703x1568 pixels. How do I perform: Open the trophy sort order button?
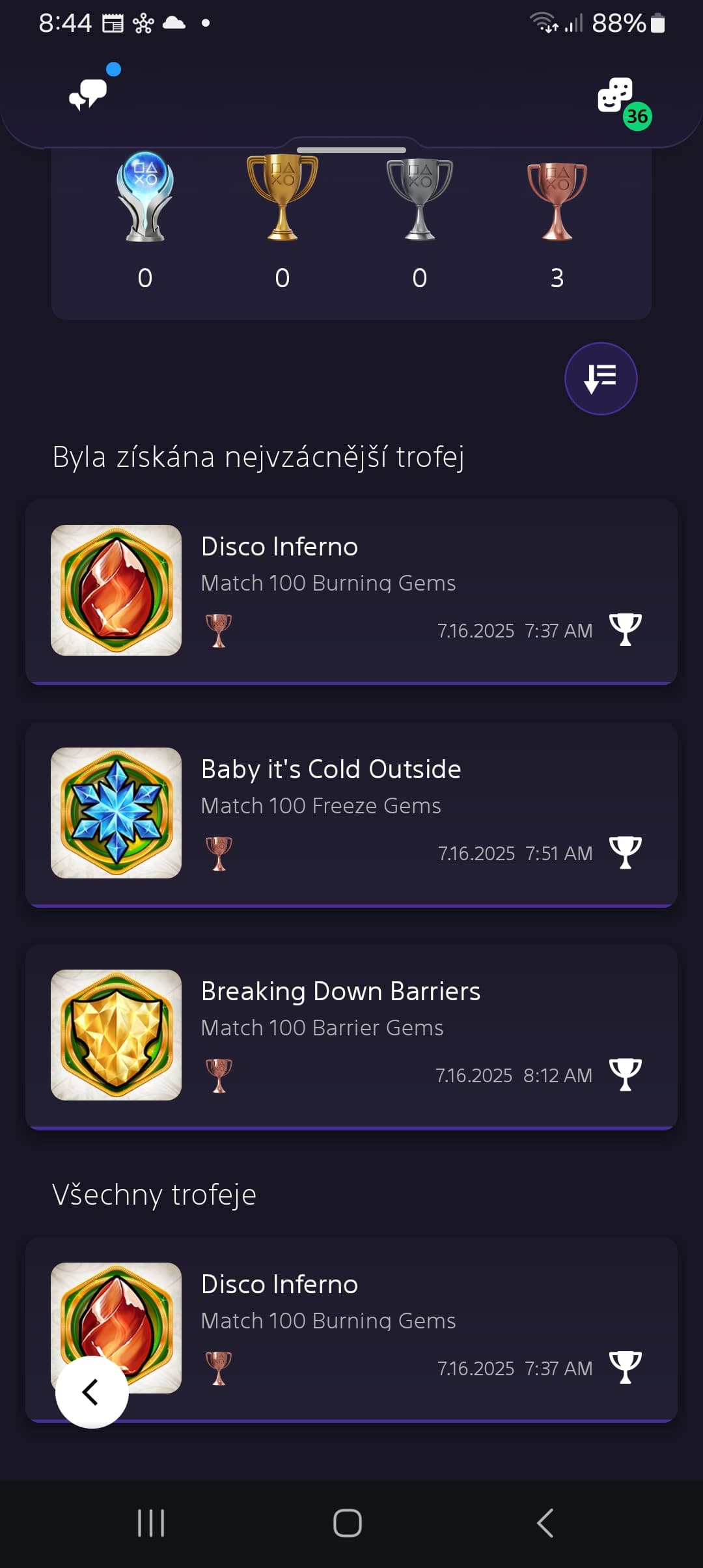pyautogui.click(x=601, y=378)
